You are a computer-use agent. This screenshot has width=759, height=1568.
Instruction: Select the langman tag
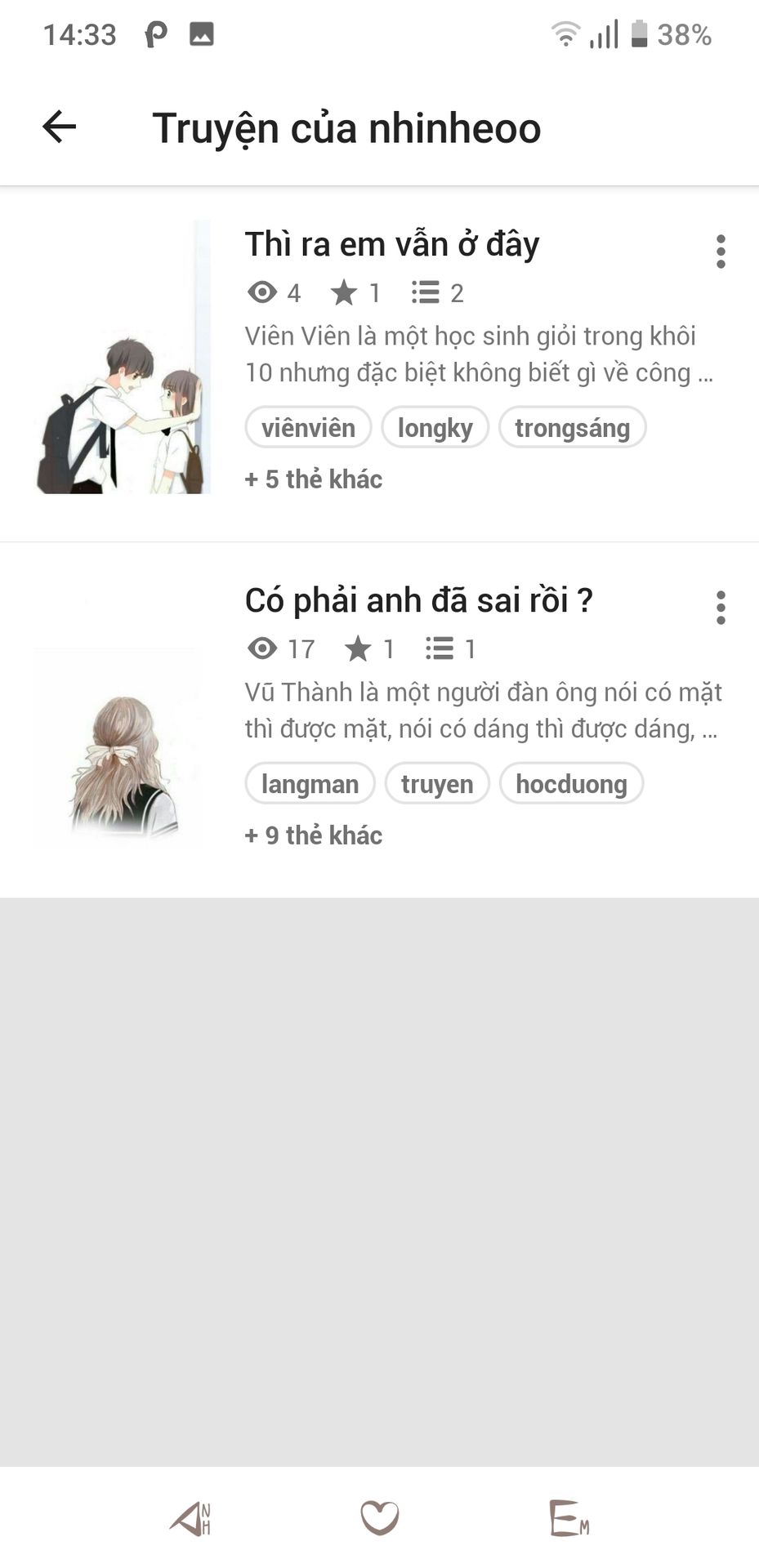click(310, 784)
